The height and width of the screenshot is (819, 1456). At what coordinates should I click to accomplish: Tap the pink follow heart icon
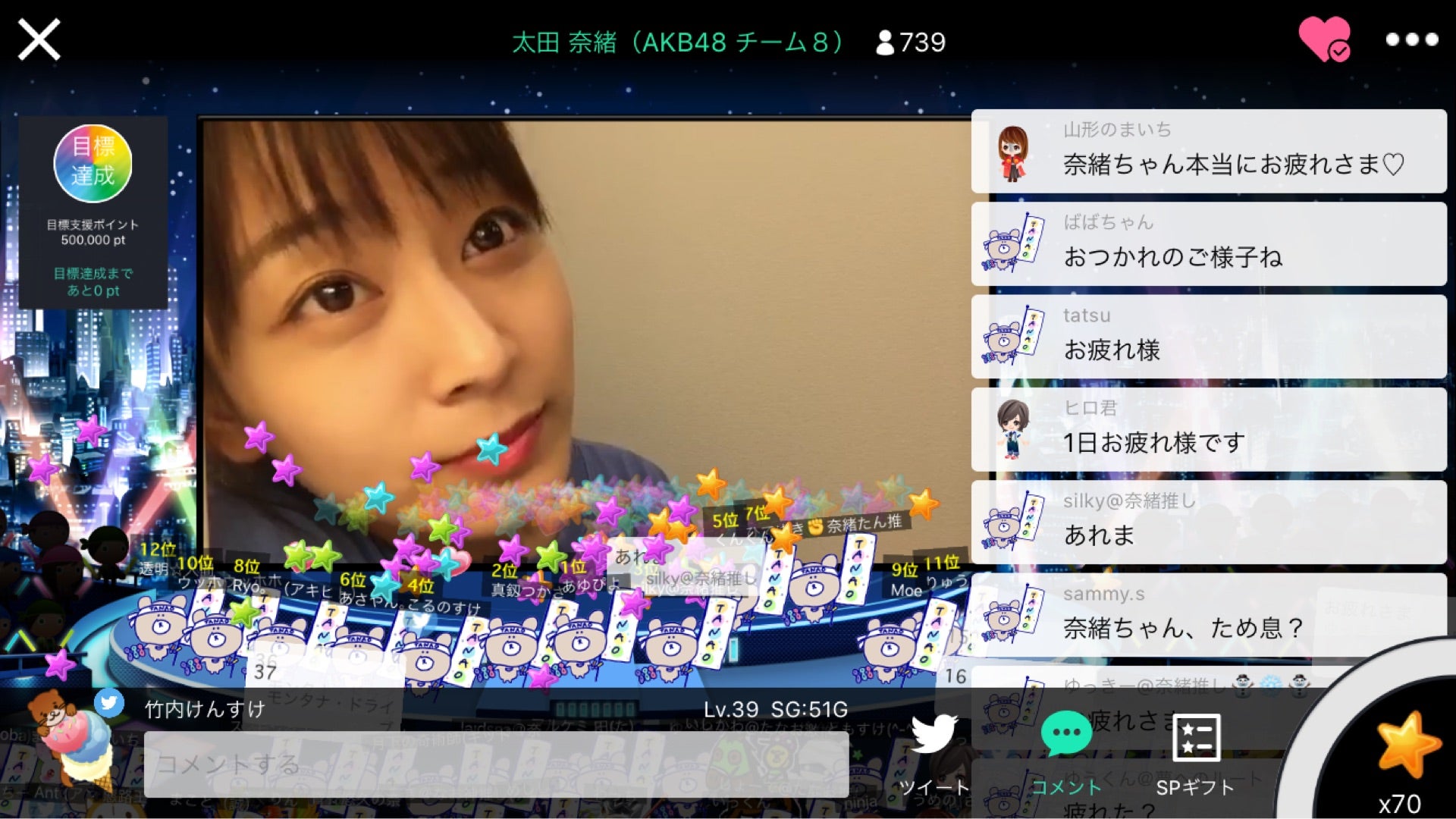[x=1323, y=39]
